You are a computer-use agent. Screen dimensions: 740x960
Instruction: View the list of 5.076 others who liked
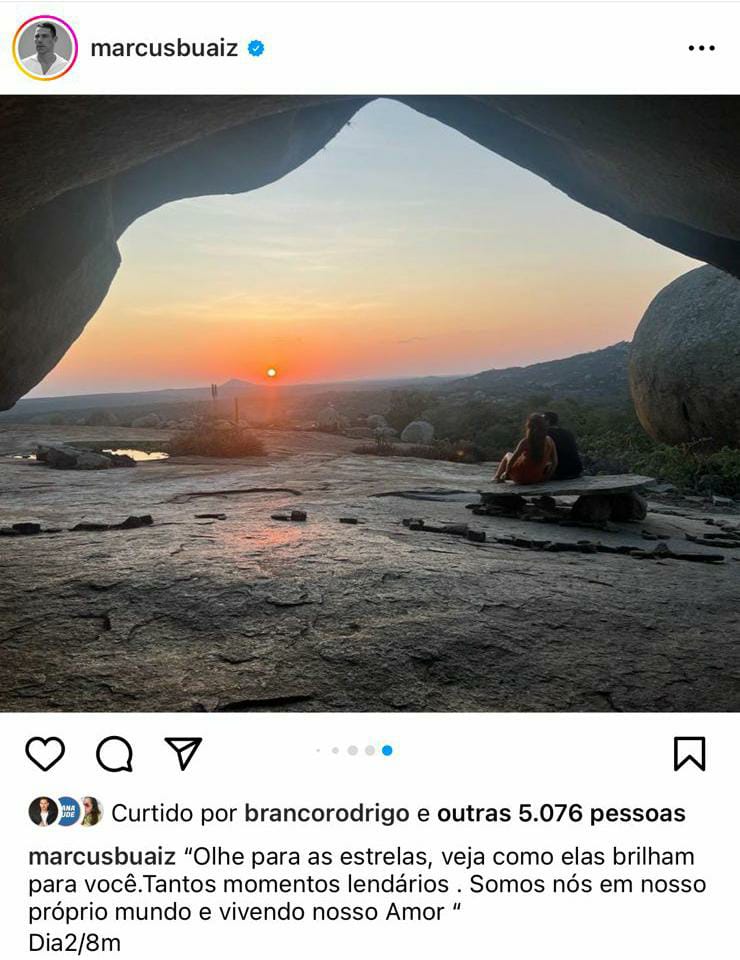pos(561,813)
